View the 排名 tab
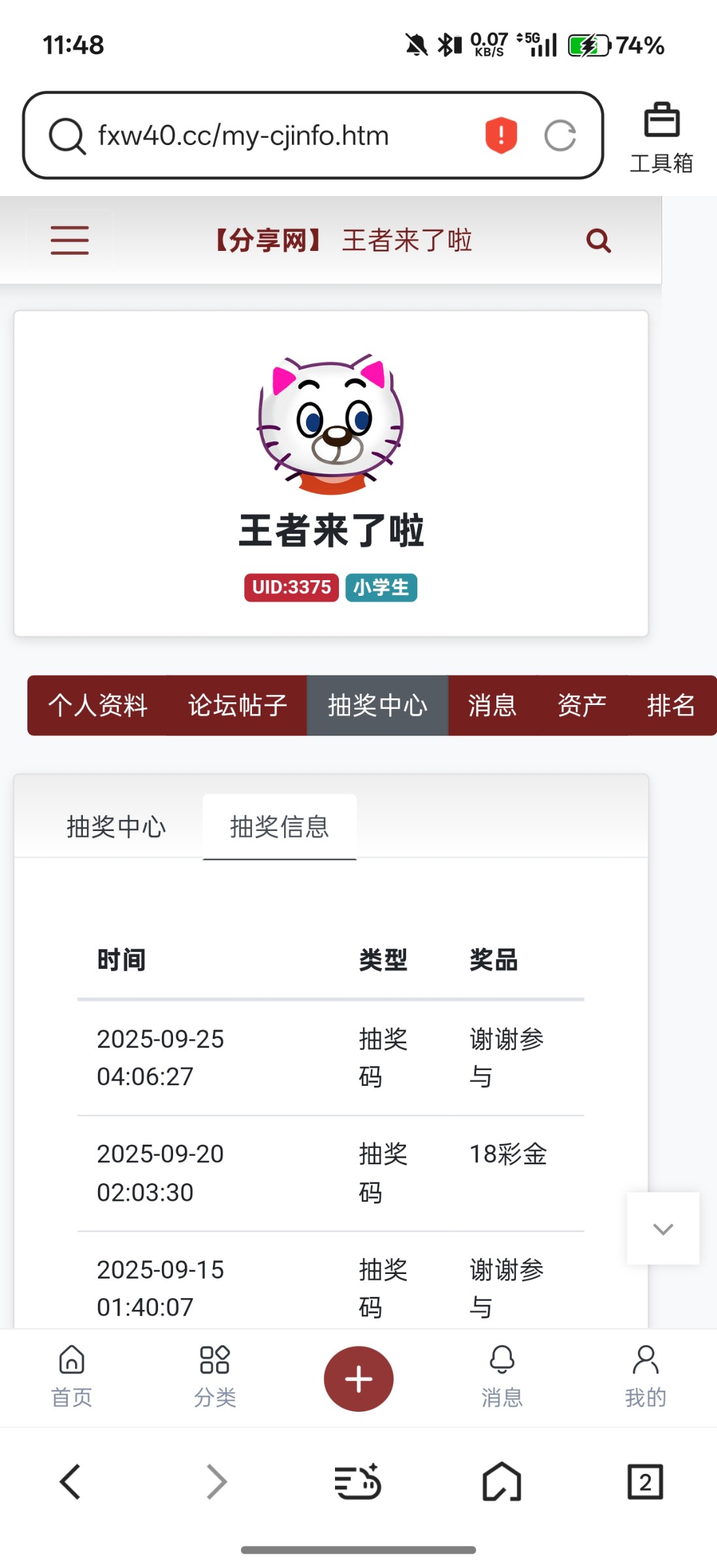Image resolution: width=717 pixels, height=1568 pixels. (671, 706)
